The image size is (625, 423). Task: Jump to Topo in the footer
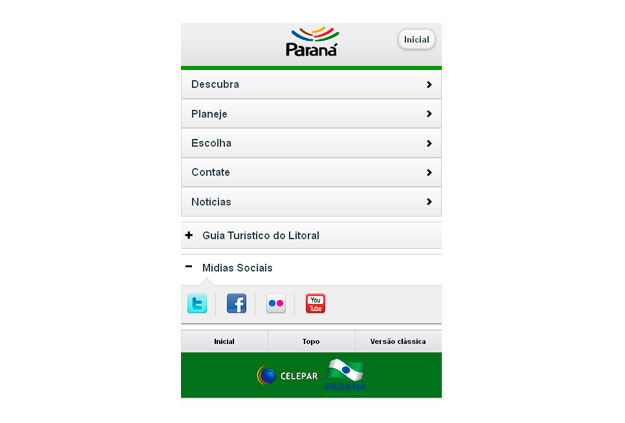pos(311,342)
